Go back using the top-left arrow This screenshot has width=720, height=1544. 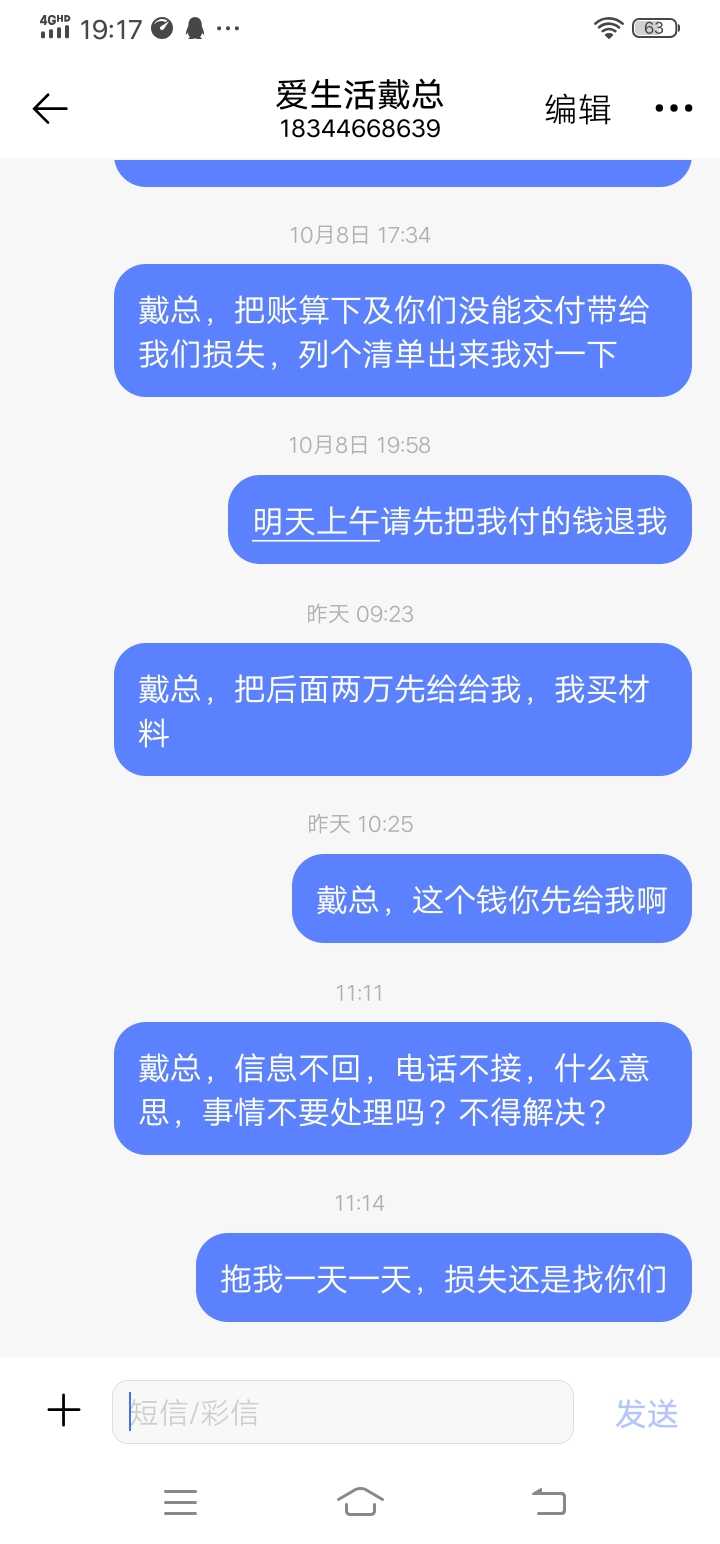pos(50,108)
